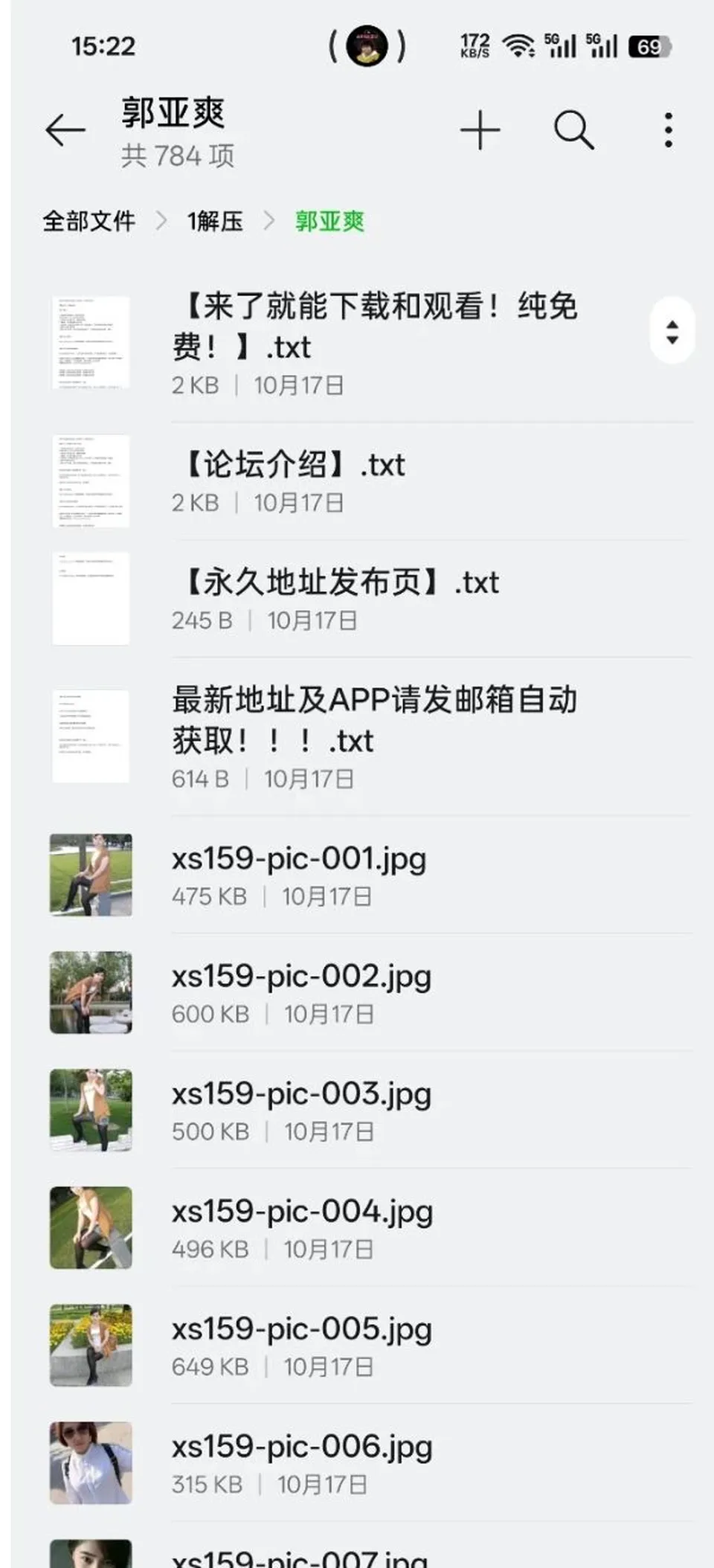Viewport: 714px width, 1568px height.
Task: Tap the fast-scroll handle with arrows
Action: (672, 331)
